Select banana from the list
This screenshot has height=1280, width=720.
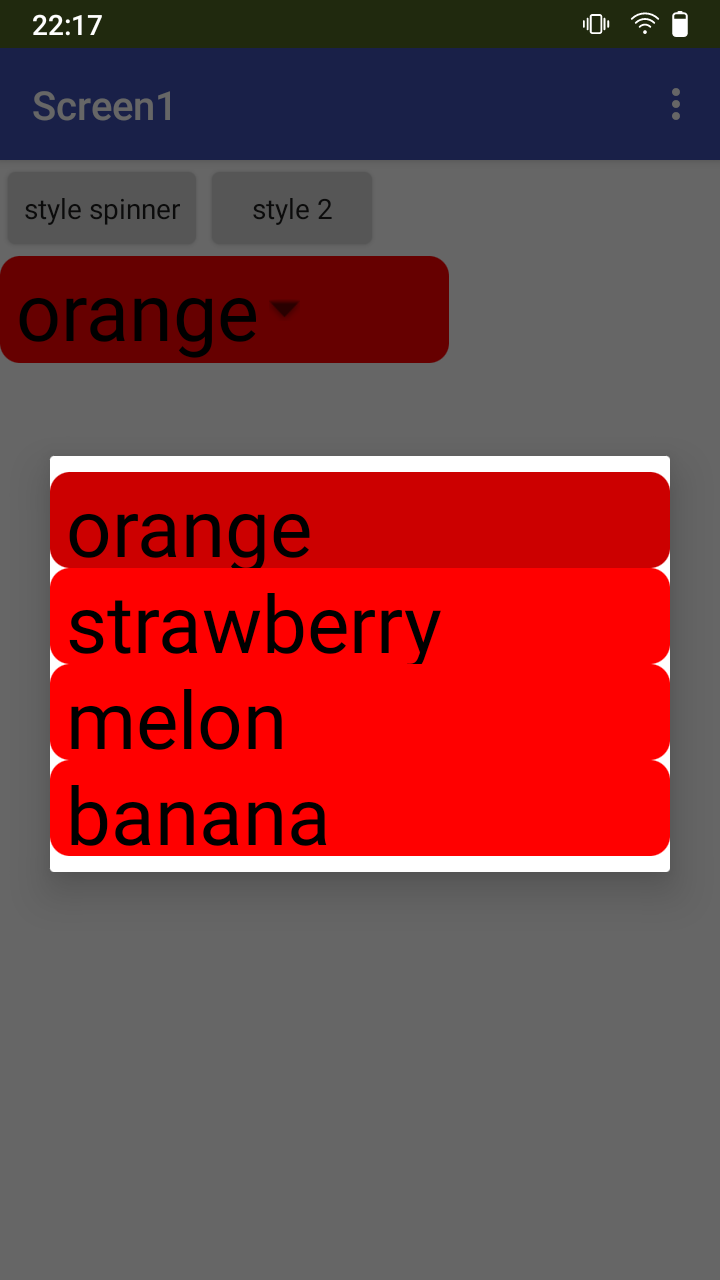360,808
